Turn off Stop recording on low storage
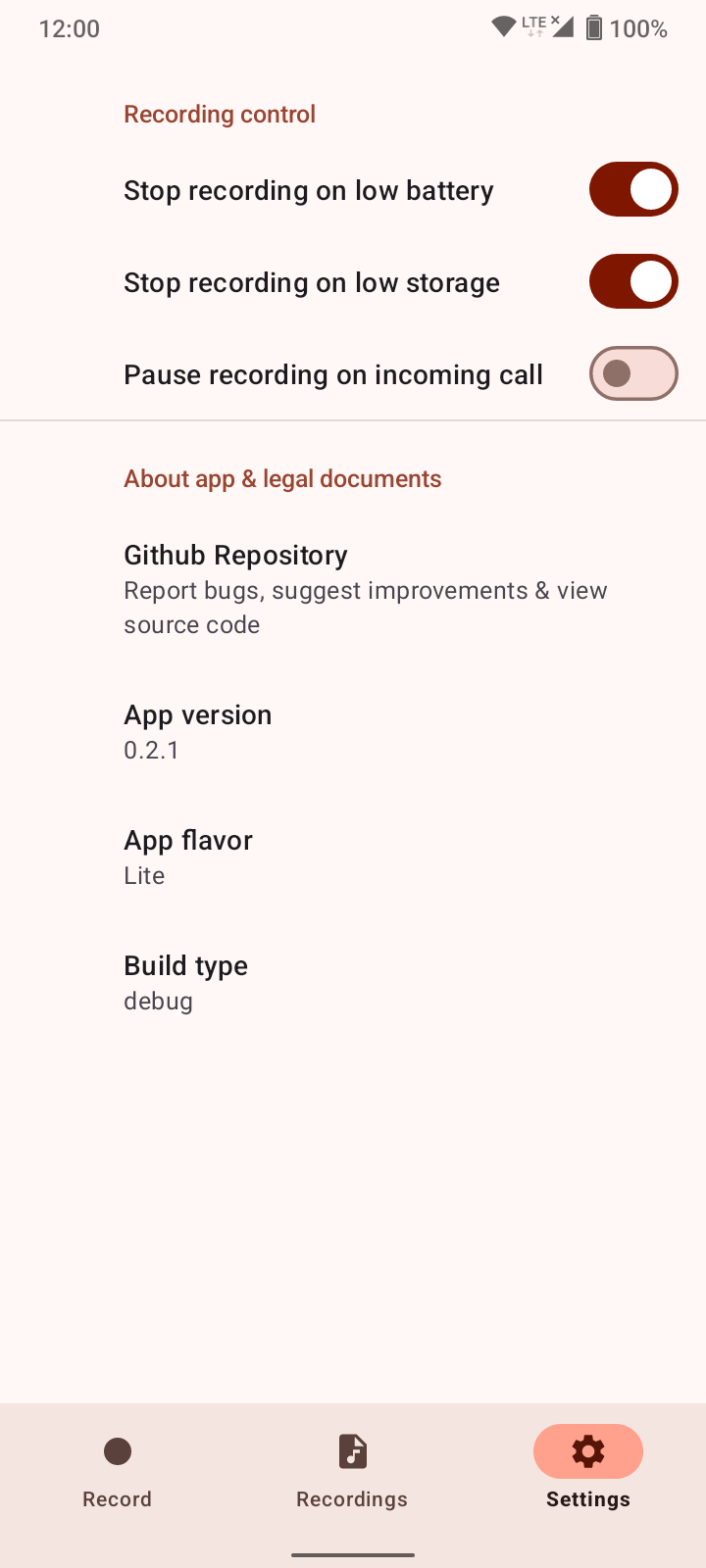 (633, 281)
